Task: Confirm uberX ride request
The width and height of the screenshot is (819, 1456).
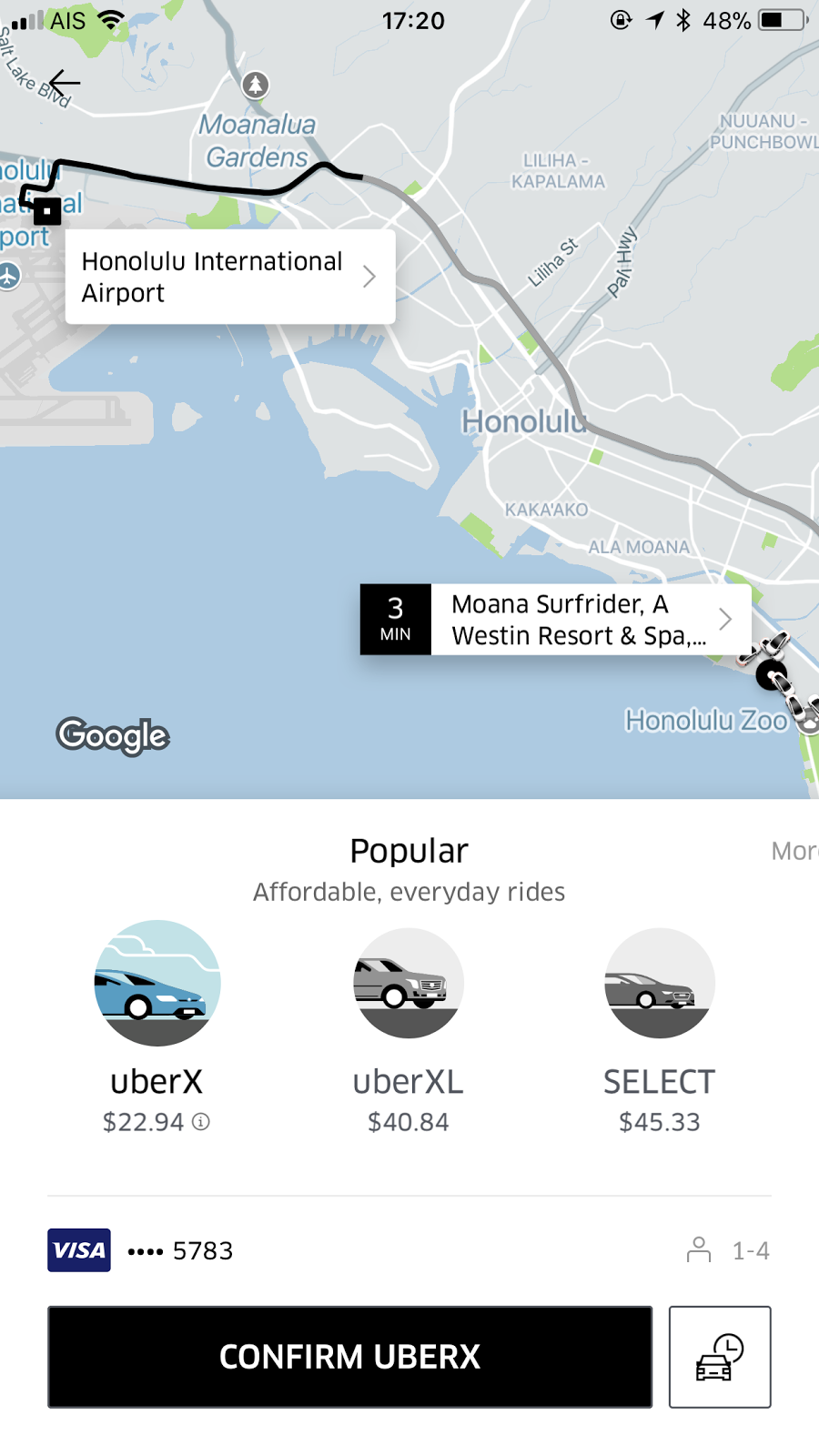Action: [349, 1357]
